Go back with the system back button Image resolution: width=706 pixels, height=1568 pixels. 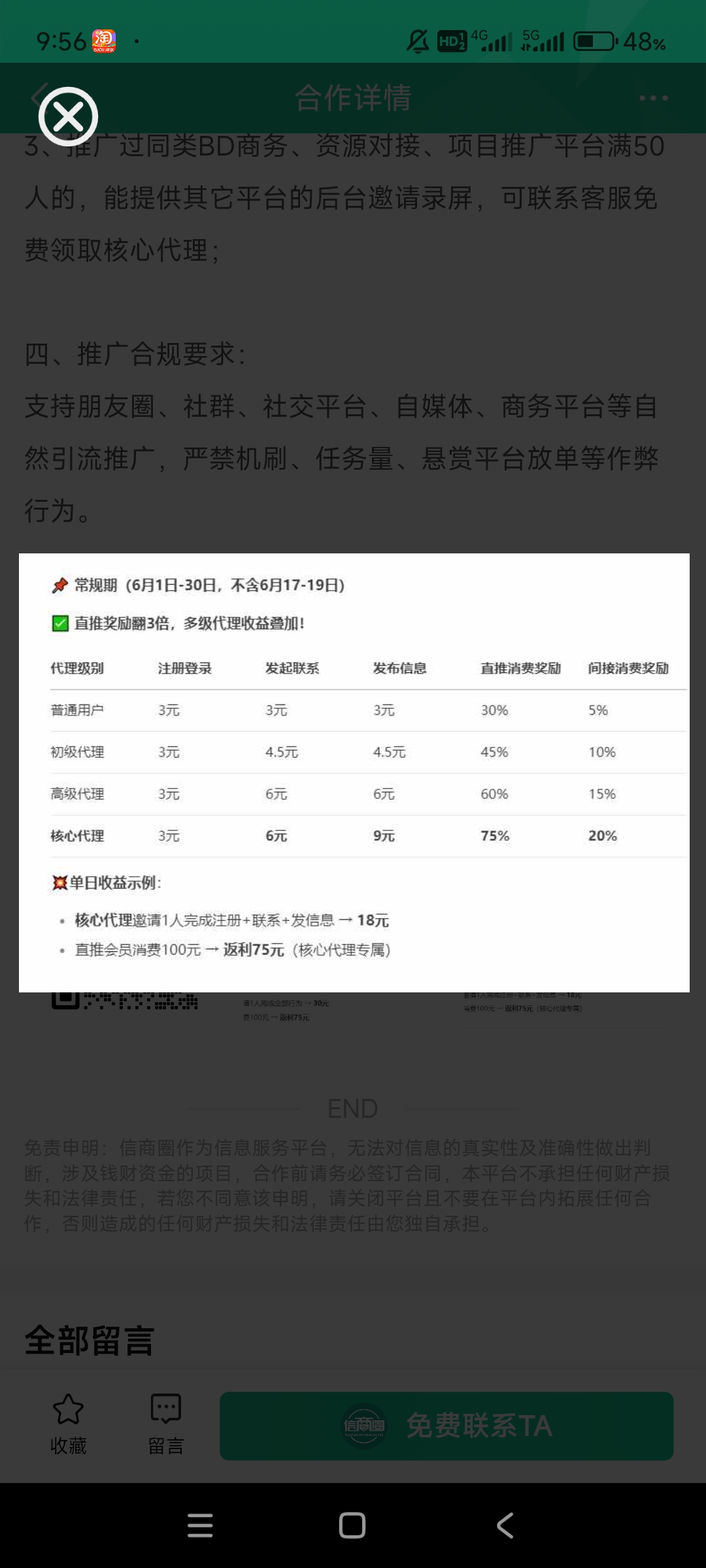[505, 1526]
